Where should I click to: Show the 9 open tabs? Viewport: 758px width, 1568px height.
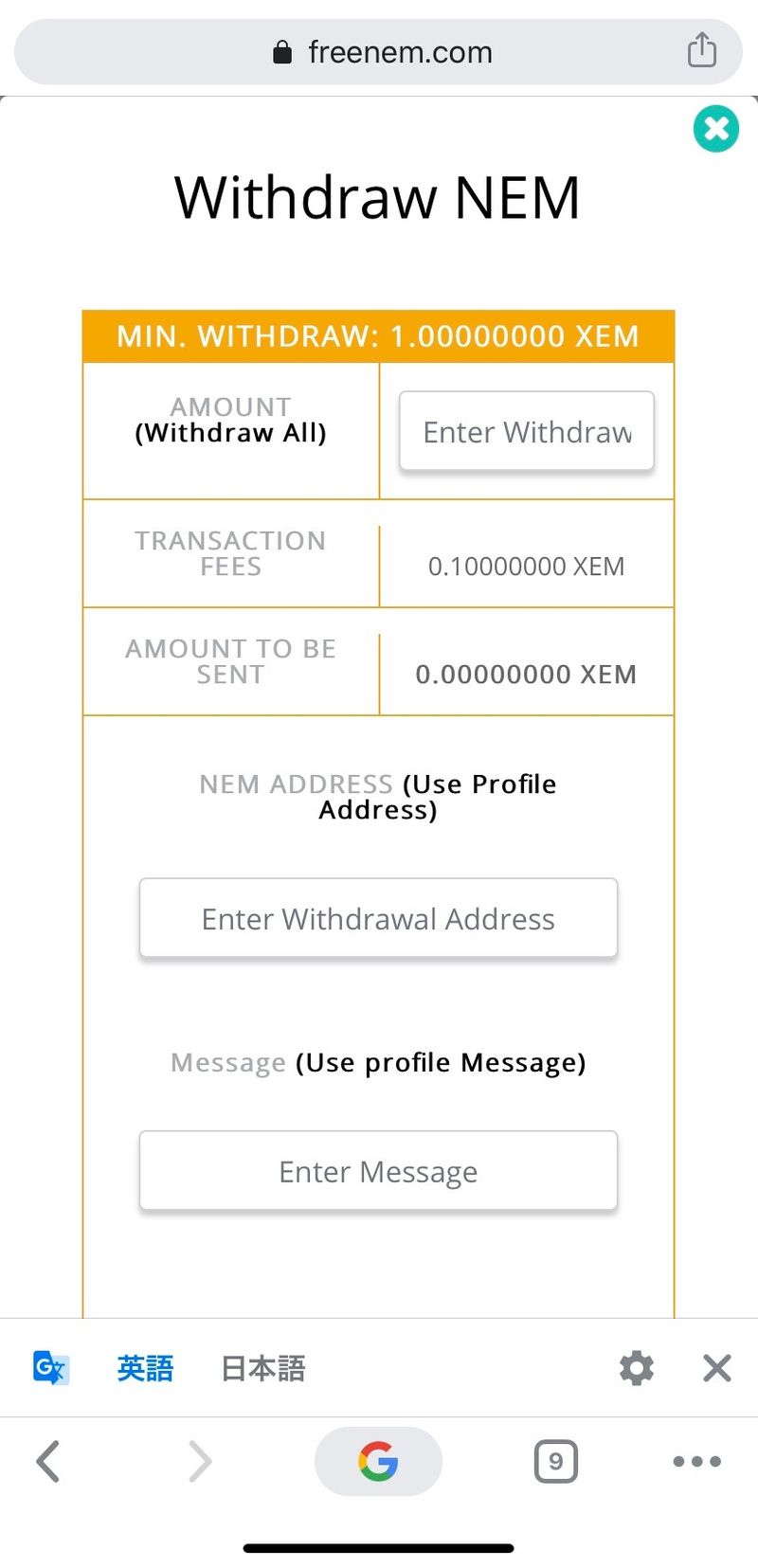(555, 1461)
